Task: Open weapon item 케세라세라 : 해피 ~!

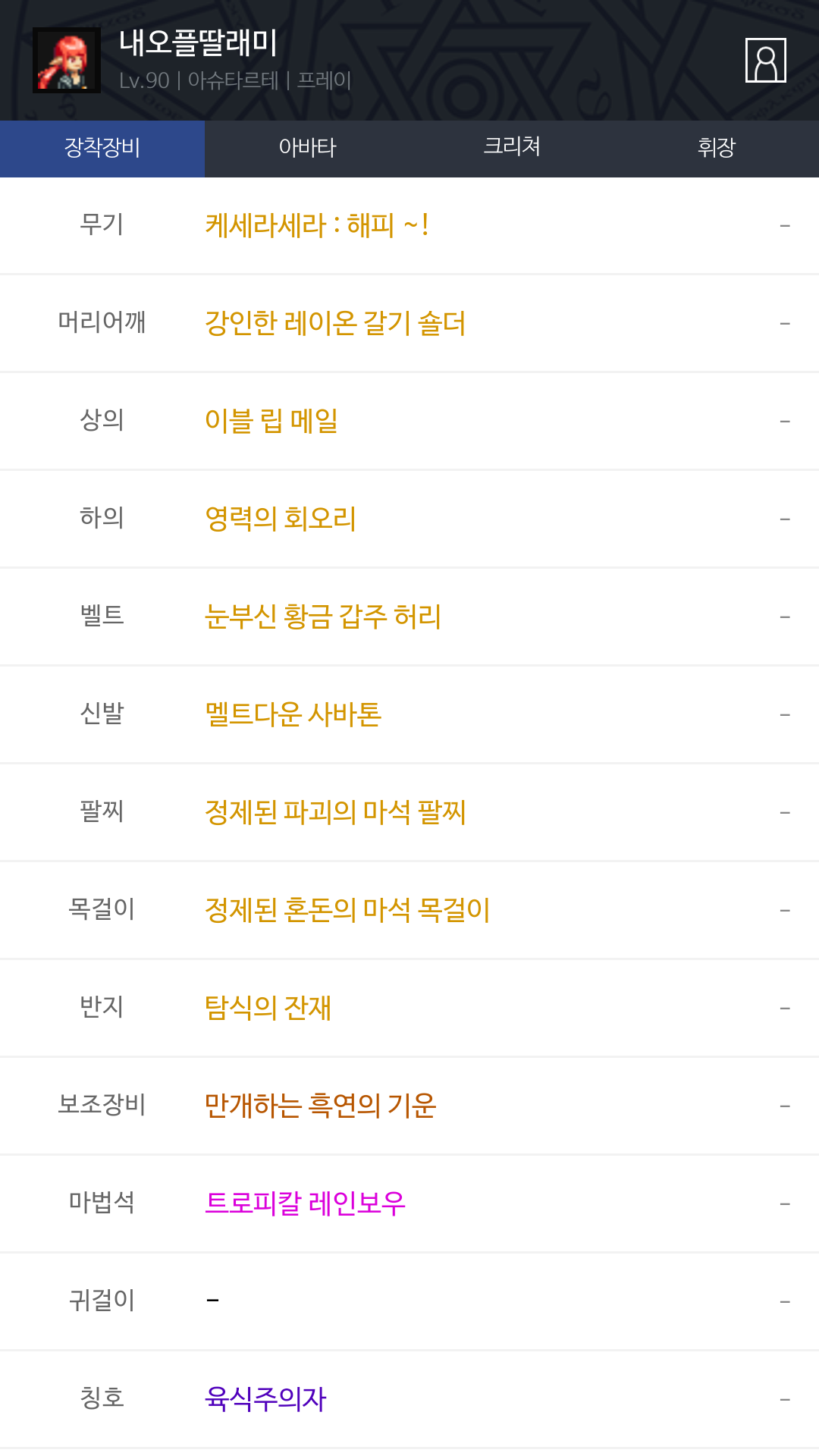Action: [317, 226]
